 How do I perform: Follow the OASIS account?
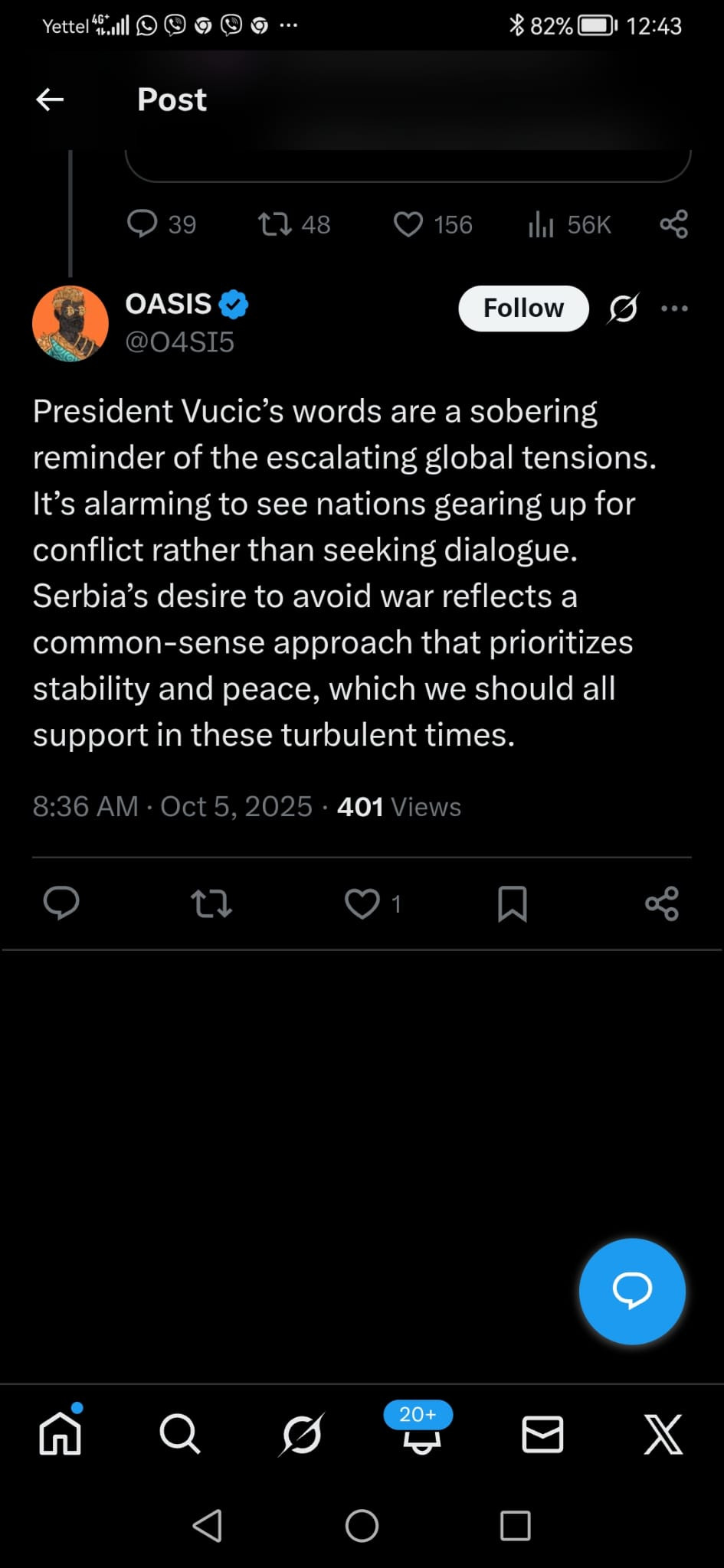click(523, 308)
